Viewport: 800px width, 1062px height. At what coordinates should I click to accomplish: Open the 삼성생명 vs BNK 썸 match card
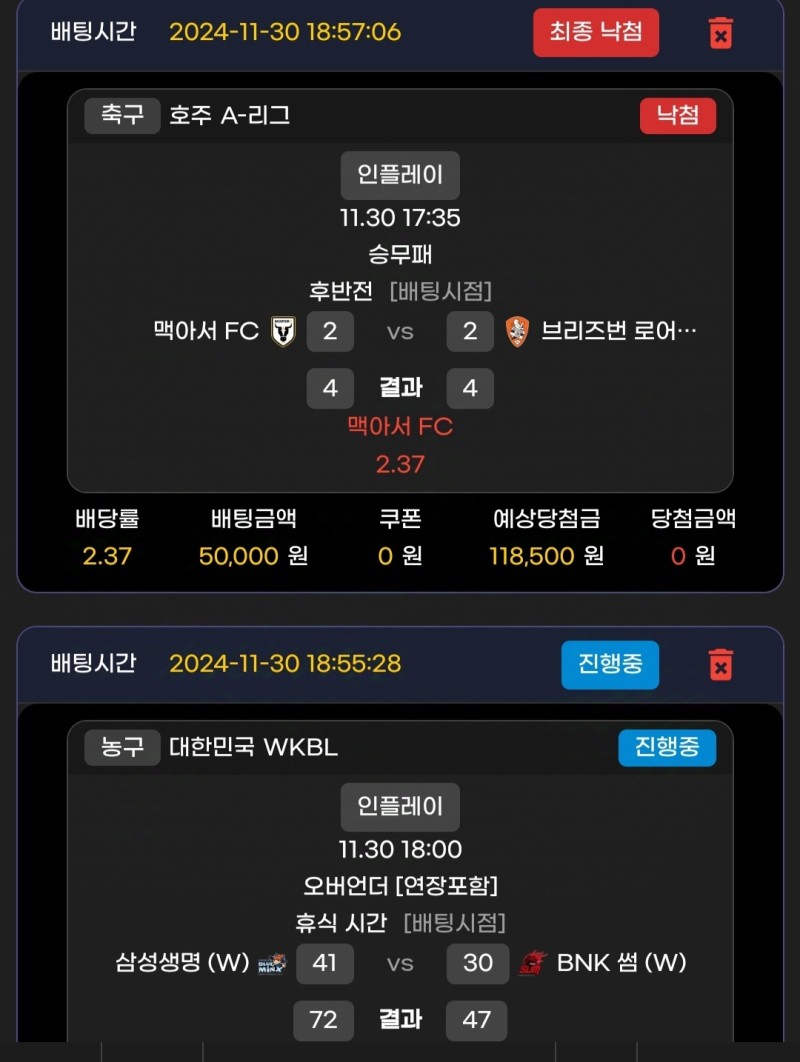400,962
